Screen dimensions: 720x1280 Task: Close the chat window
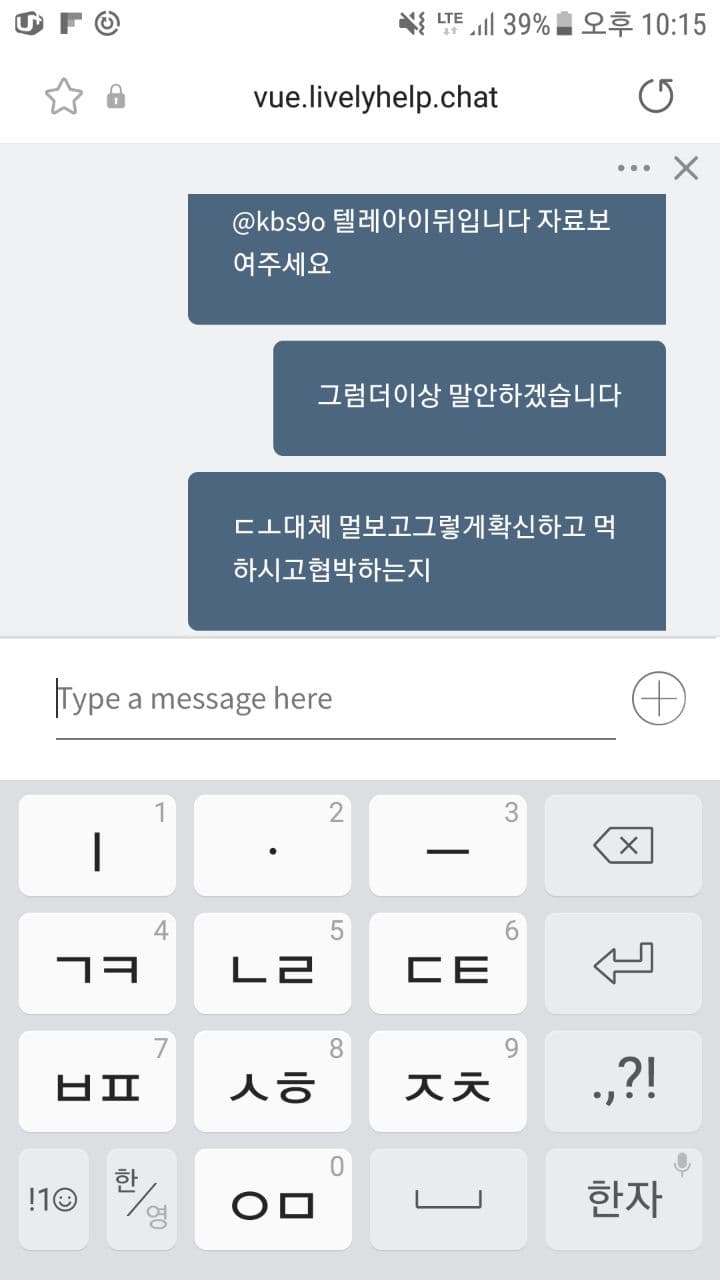[x=686, y=168]
